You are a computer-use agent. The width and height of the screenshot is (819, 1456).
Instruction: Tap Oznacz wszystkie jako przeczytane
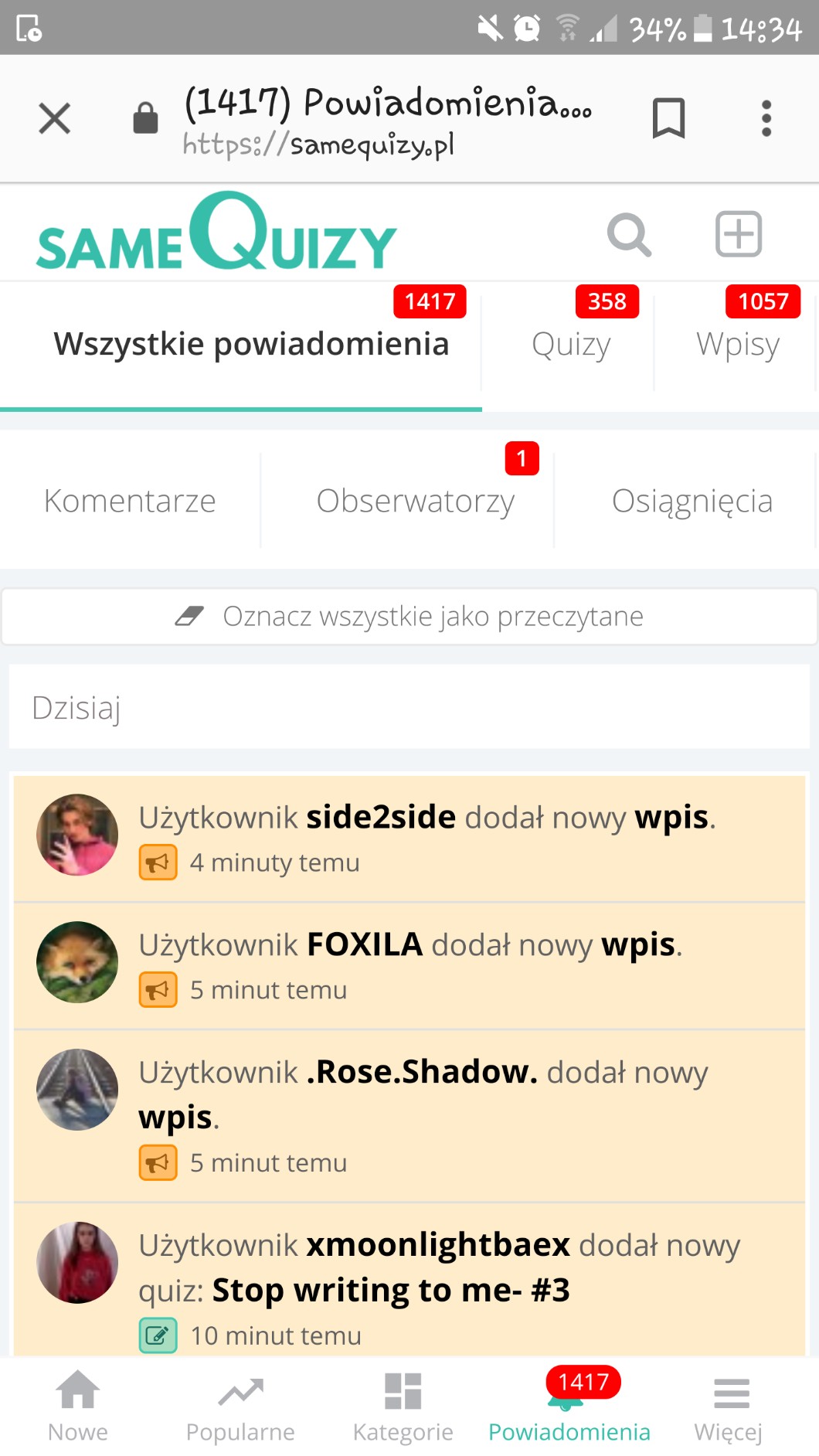pyautogui.click(x=409, y=617)
